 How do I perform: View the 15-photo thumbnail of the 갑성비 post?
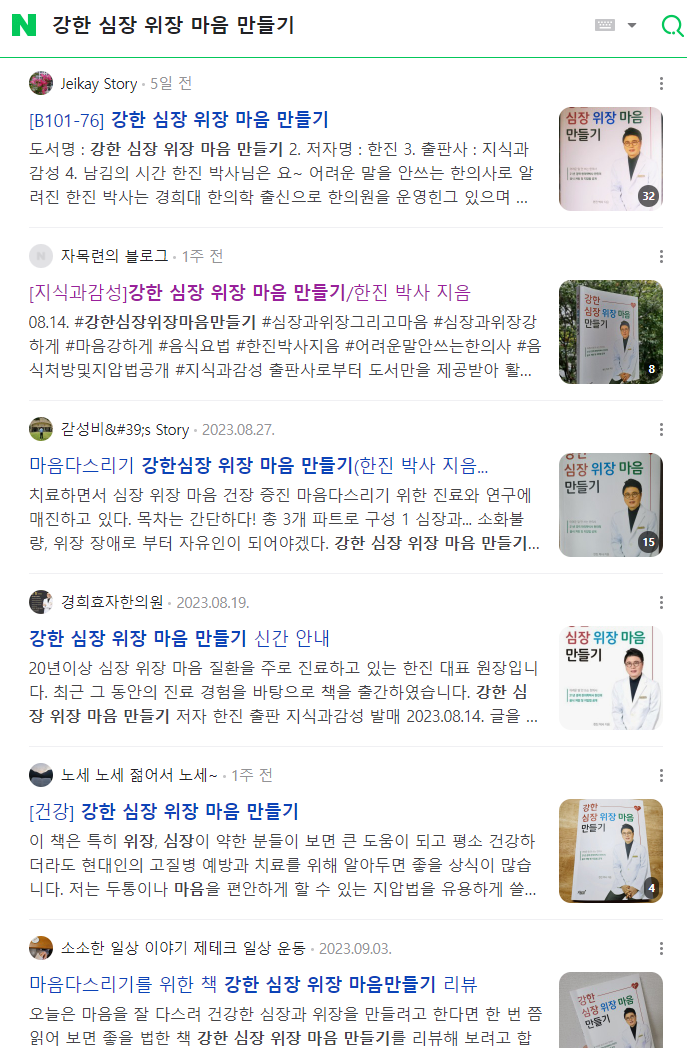(610, 505)
